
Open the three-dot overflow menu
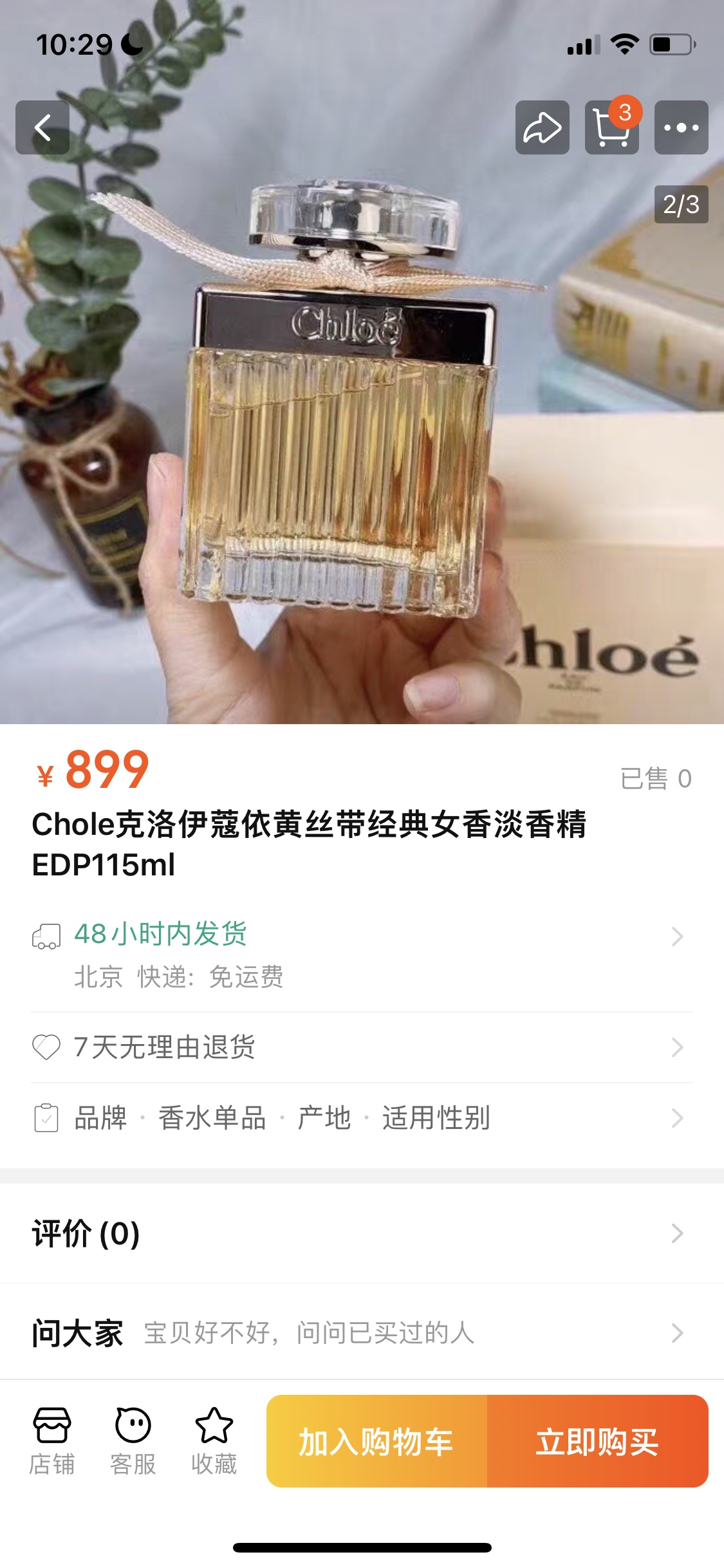(681, 127)
